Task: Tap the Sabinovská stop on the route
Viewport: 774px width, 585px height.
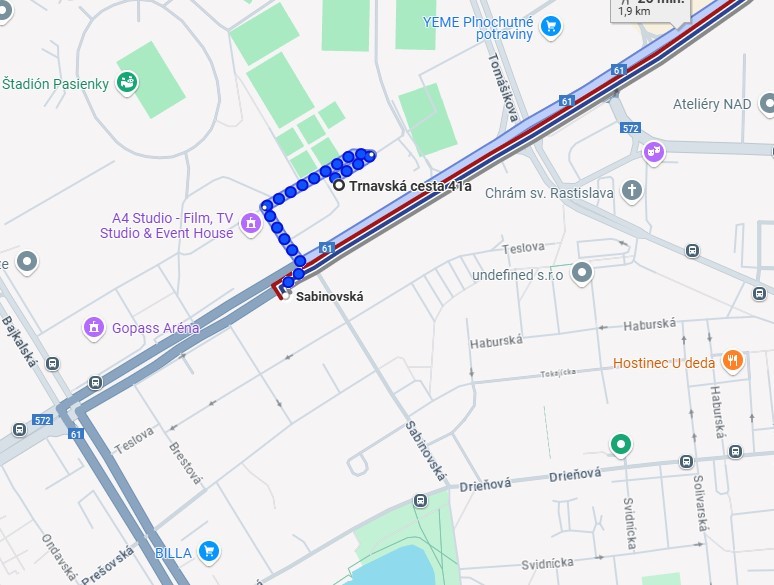Action: [x=287, y=295]
